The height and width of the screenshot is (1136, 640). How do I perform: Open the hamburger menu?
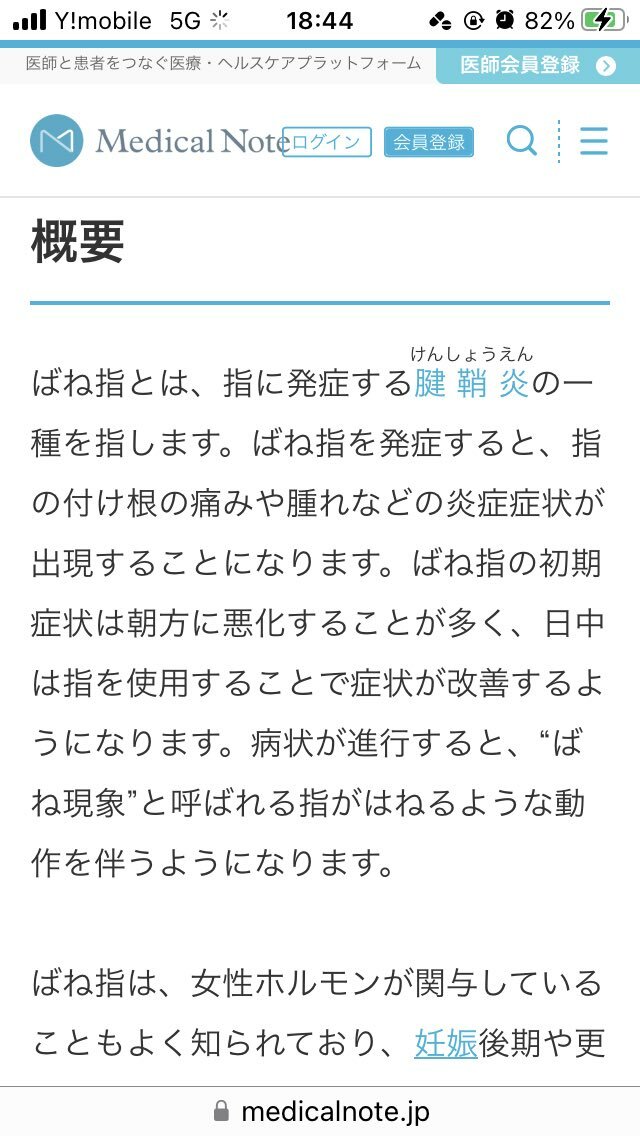click(594, 141)
